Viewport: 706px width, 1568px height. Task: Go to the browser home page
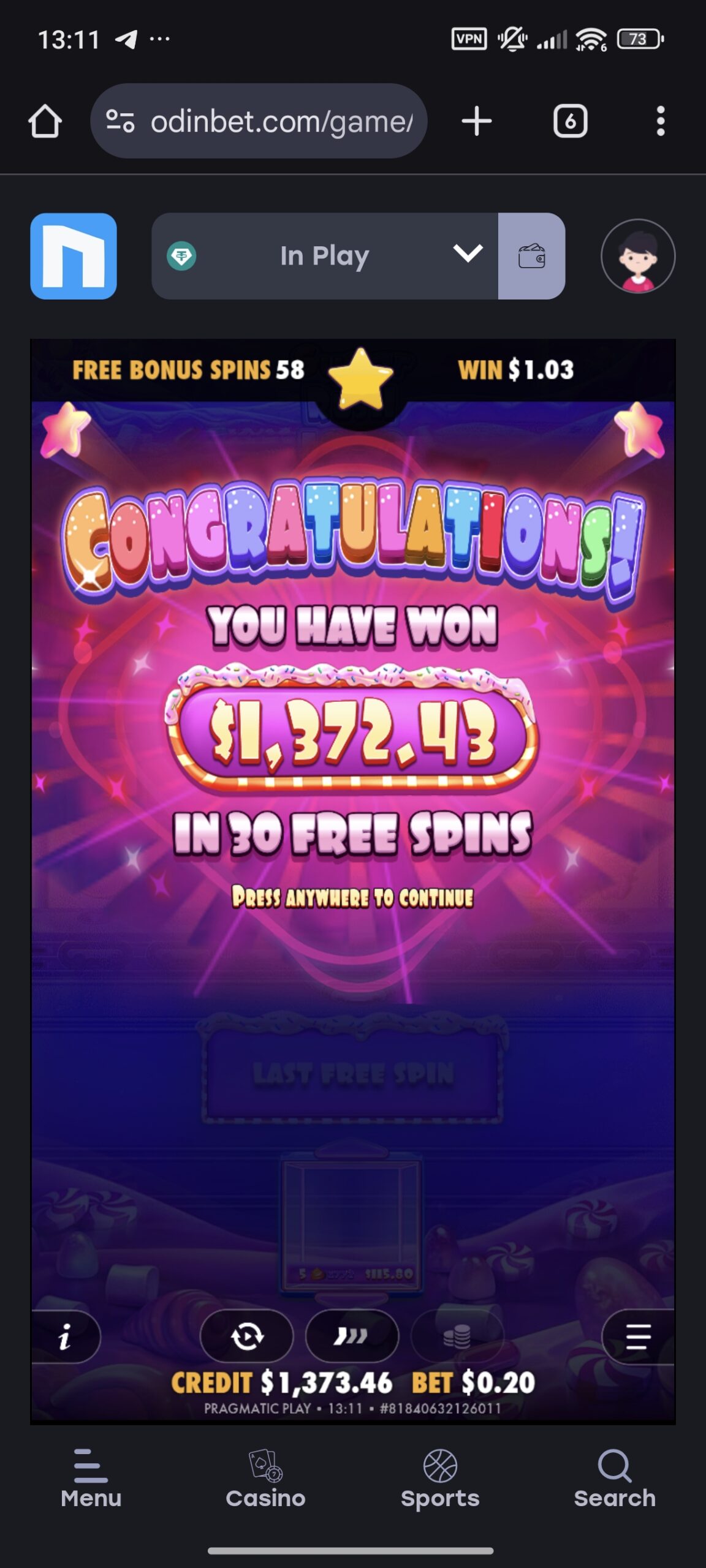45,121
